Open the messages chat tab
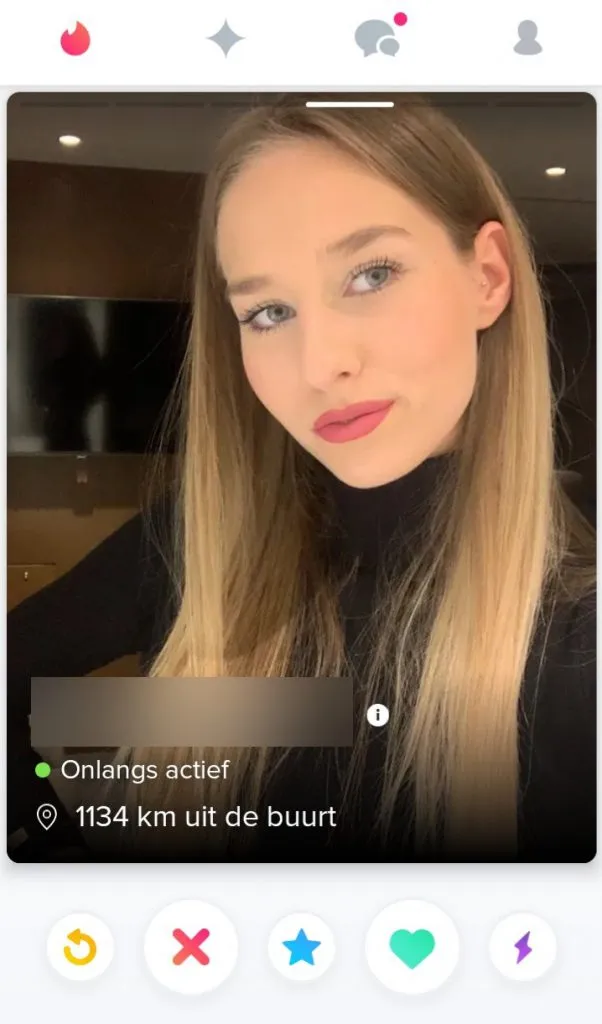 click(x=377, y=39)
